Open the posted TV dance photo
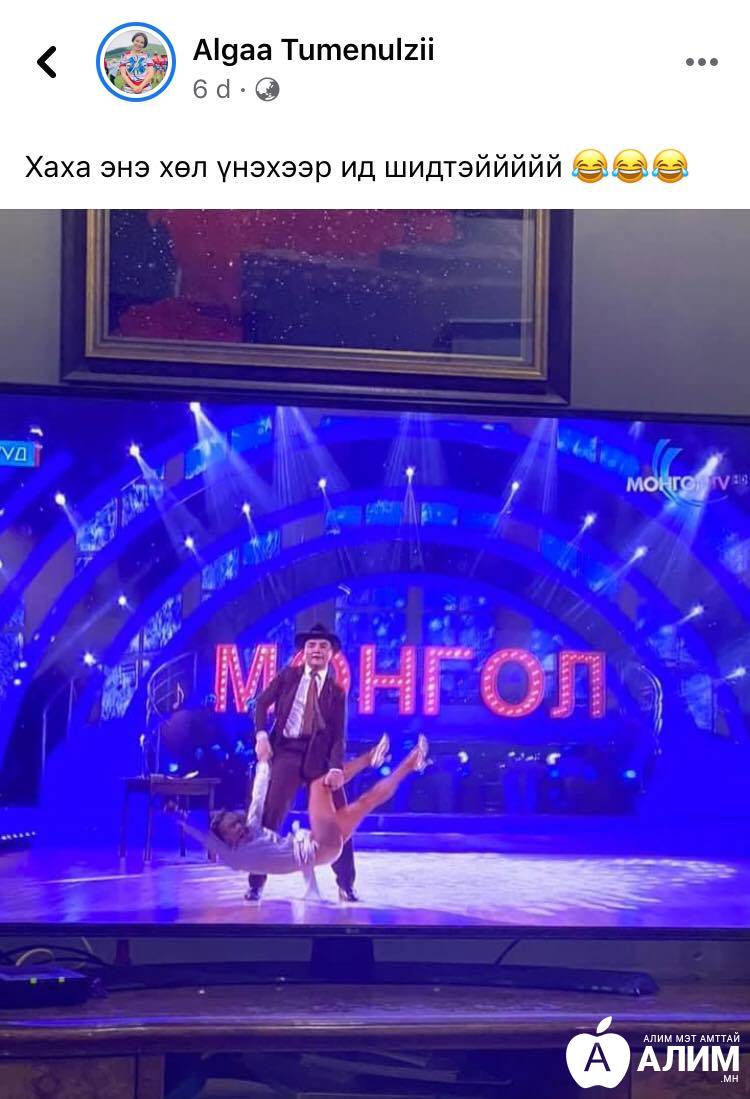The image size is (750, 1099). tap(375, 654)
